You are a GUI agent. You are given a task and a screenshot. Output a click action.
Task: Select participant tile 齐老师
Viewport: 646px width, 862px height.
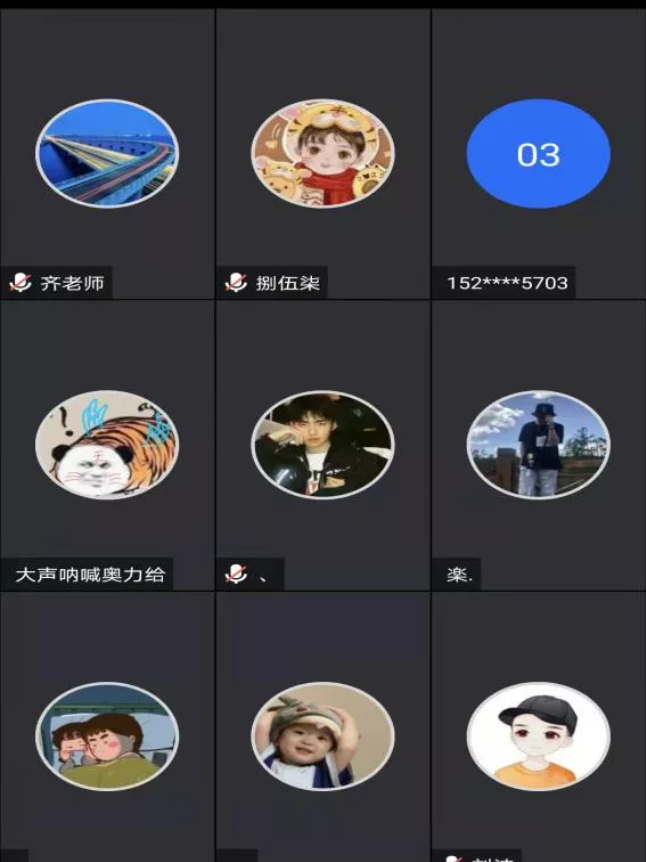click(x=107, y=154)
